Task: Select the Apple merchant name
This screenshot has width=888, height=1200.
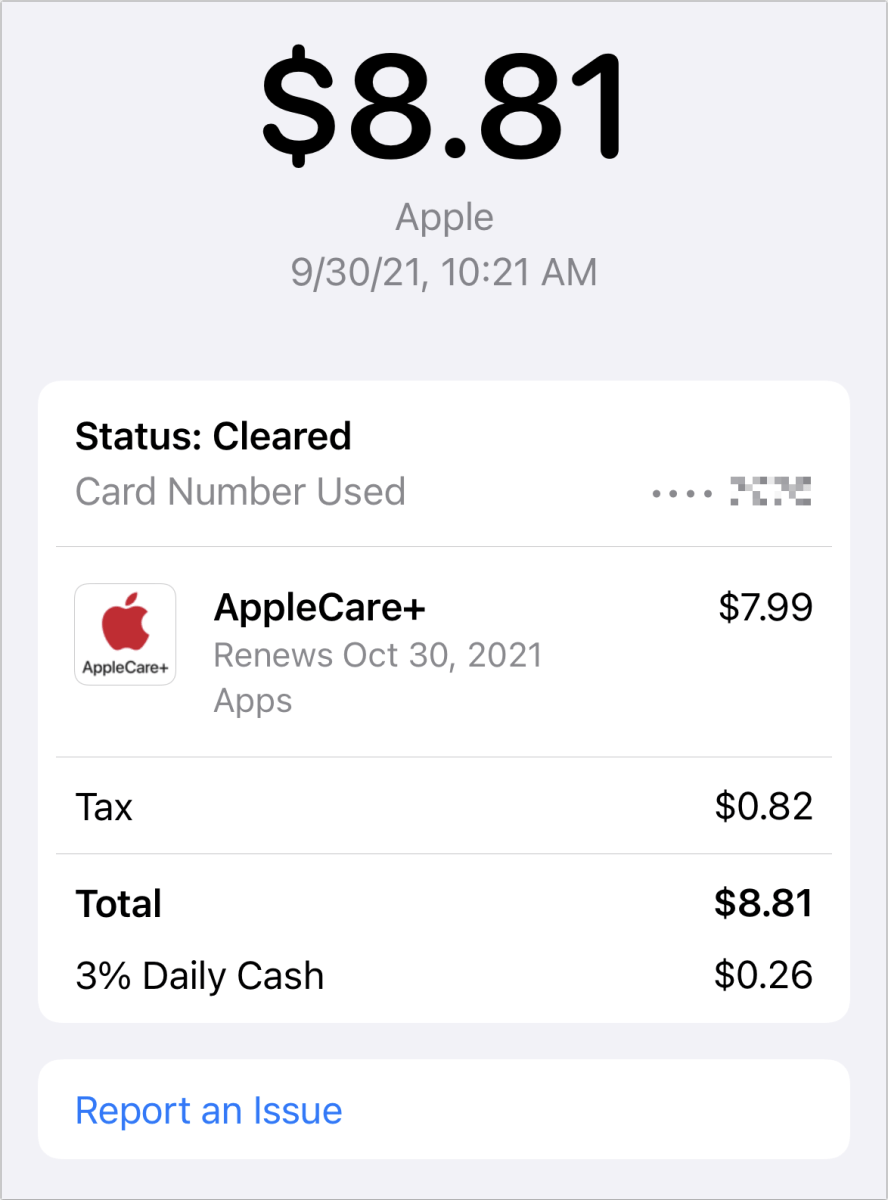Action: (x=444, y=217)
